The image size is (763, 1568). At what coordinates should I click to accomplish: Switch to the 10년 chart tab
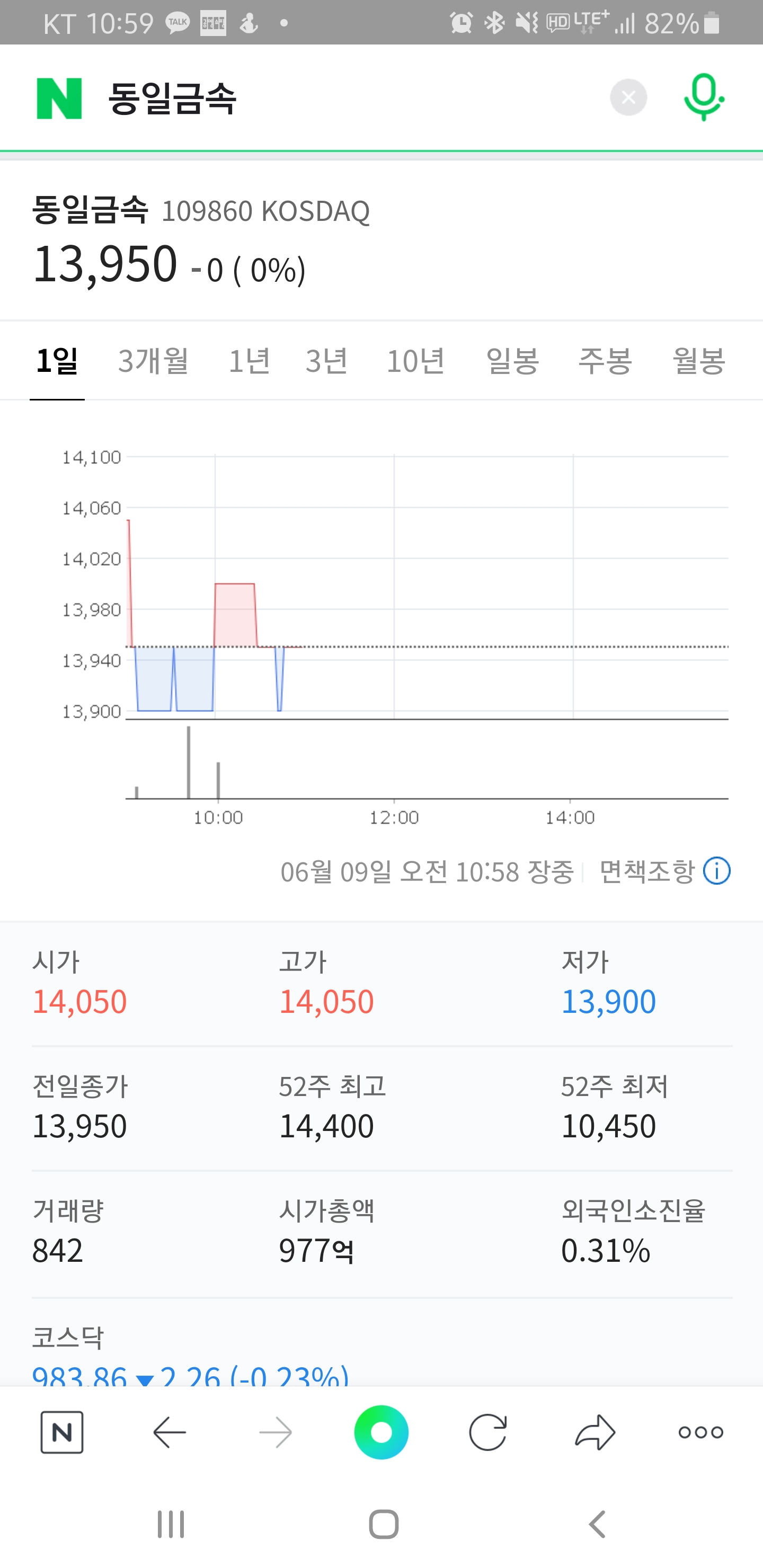pyautogui.click(x=416, y=361)
